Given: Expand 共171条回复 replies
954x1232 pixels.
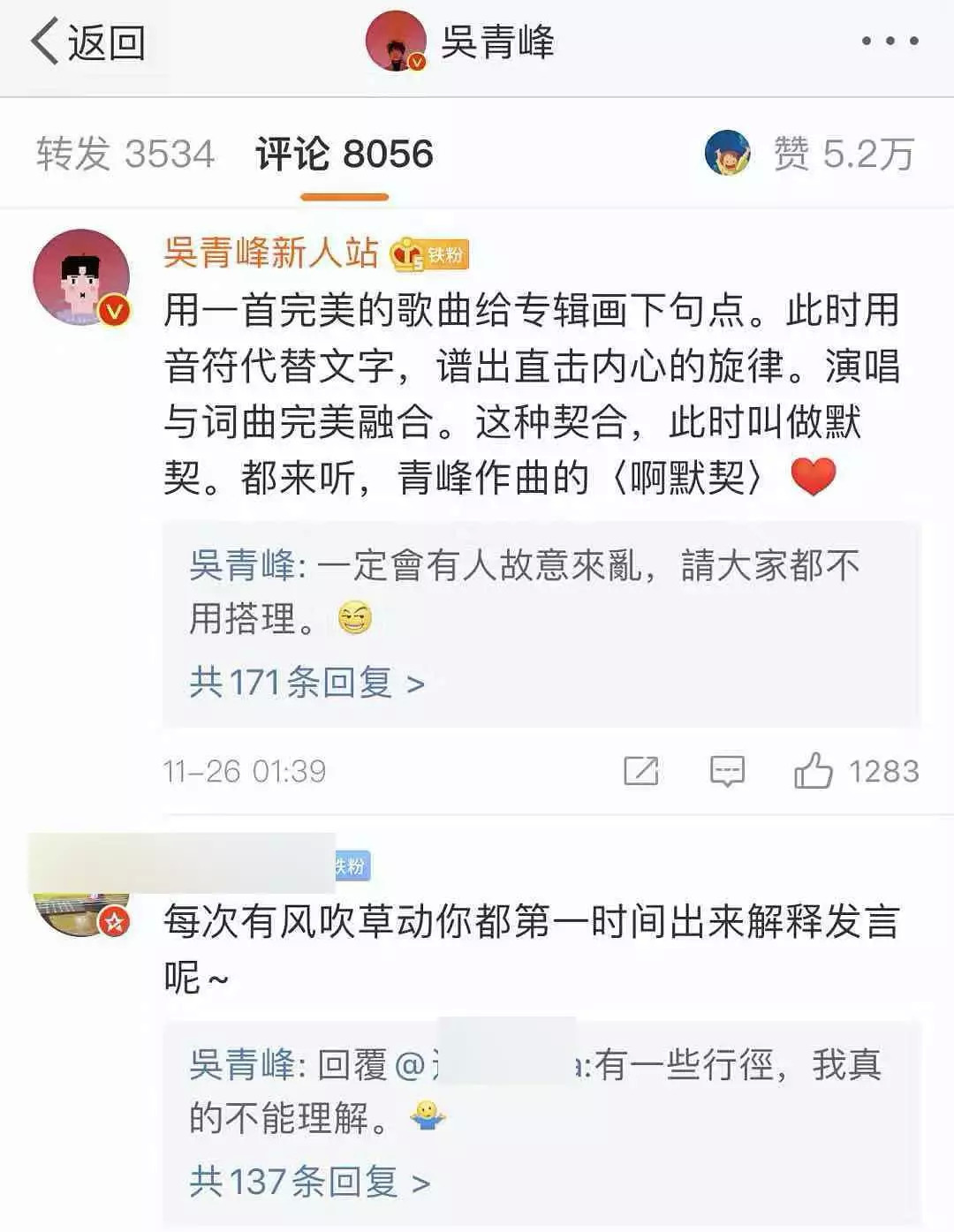Looking at the screenshot, I should (307, 683).
